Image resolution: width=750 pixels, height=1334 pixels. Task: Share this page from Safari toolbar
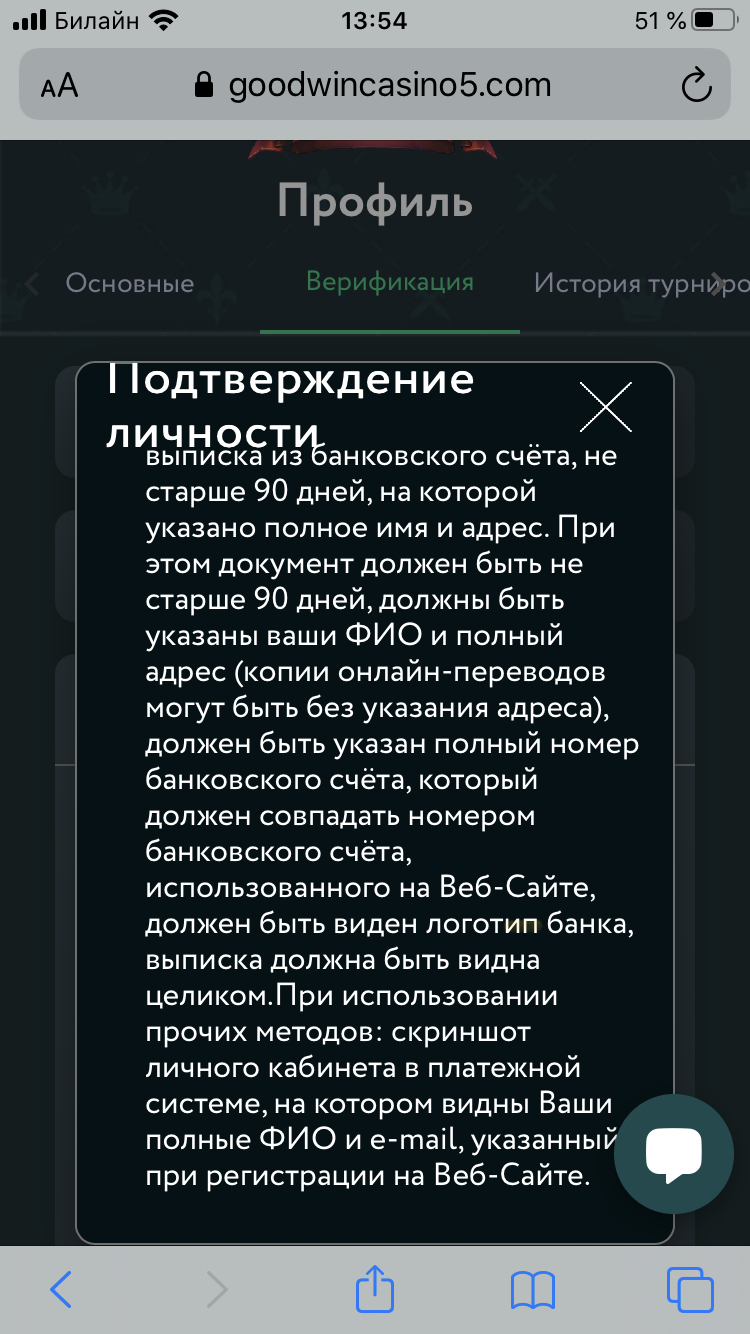(375, 1288)
